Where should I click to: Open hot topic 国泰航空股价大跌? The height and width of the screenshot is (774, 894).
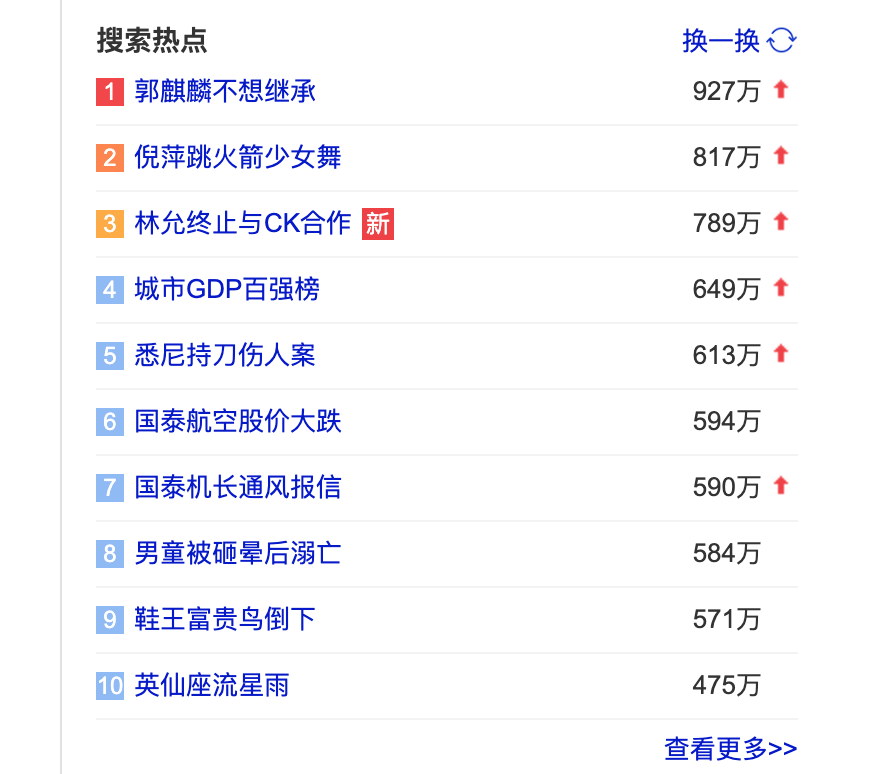(238, 422)
